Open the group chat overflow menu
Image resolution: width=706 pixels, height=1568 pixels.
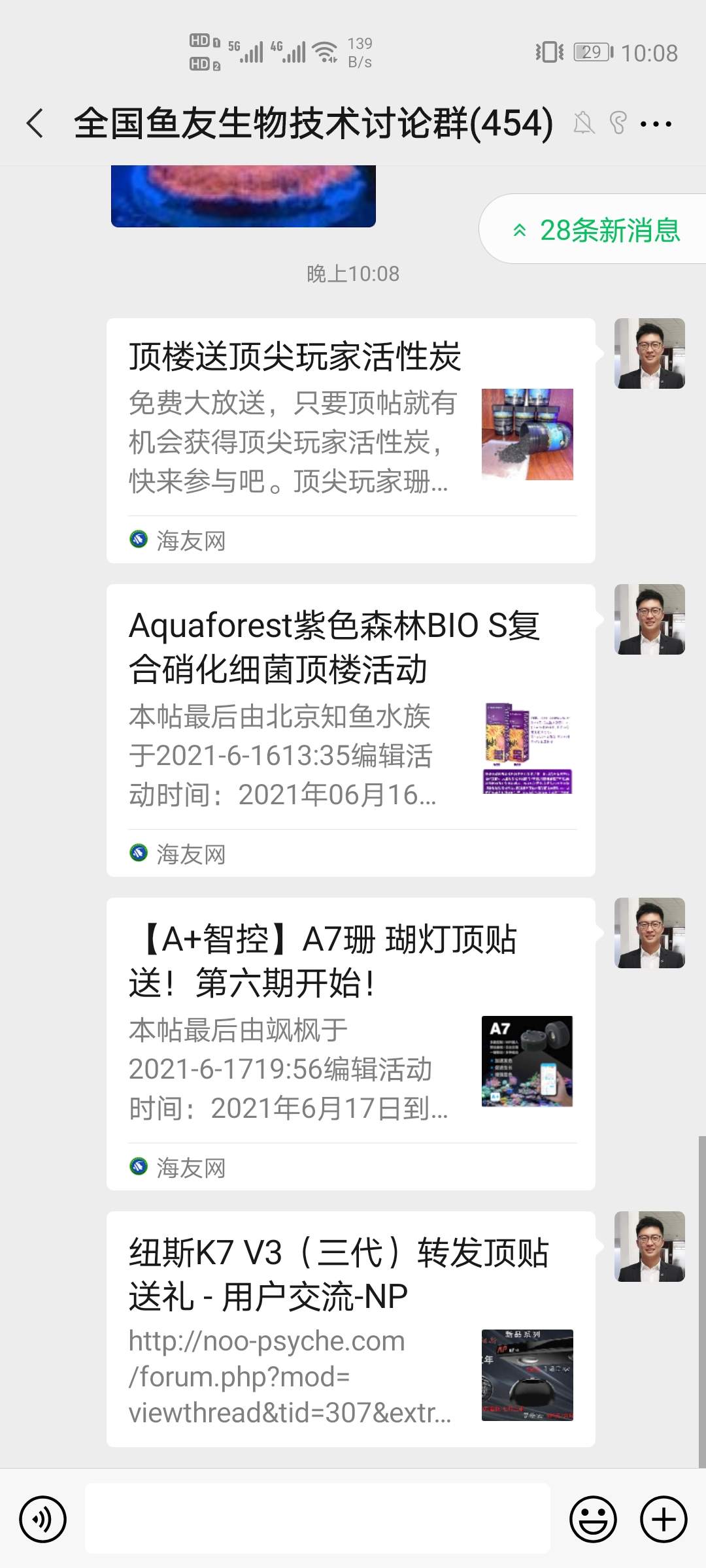click(656, 123)
